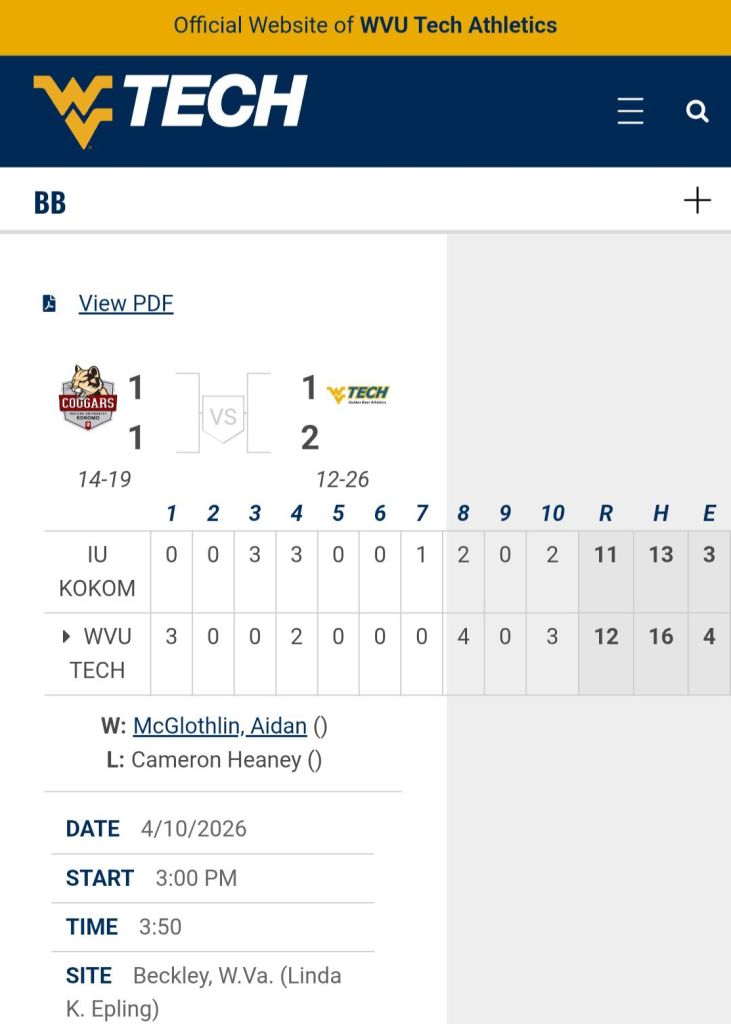This screenshot has width=731, height=1024.
Task: Expand the BB section menu
Action: (x=697, y=201)
